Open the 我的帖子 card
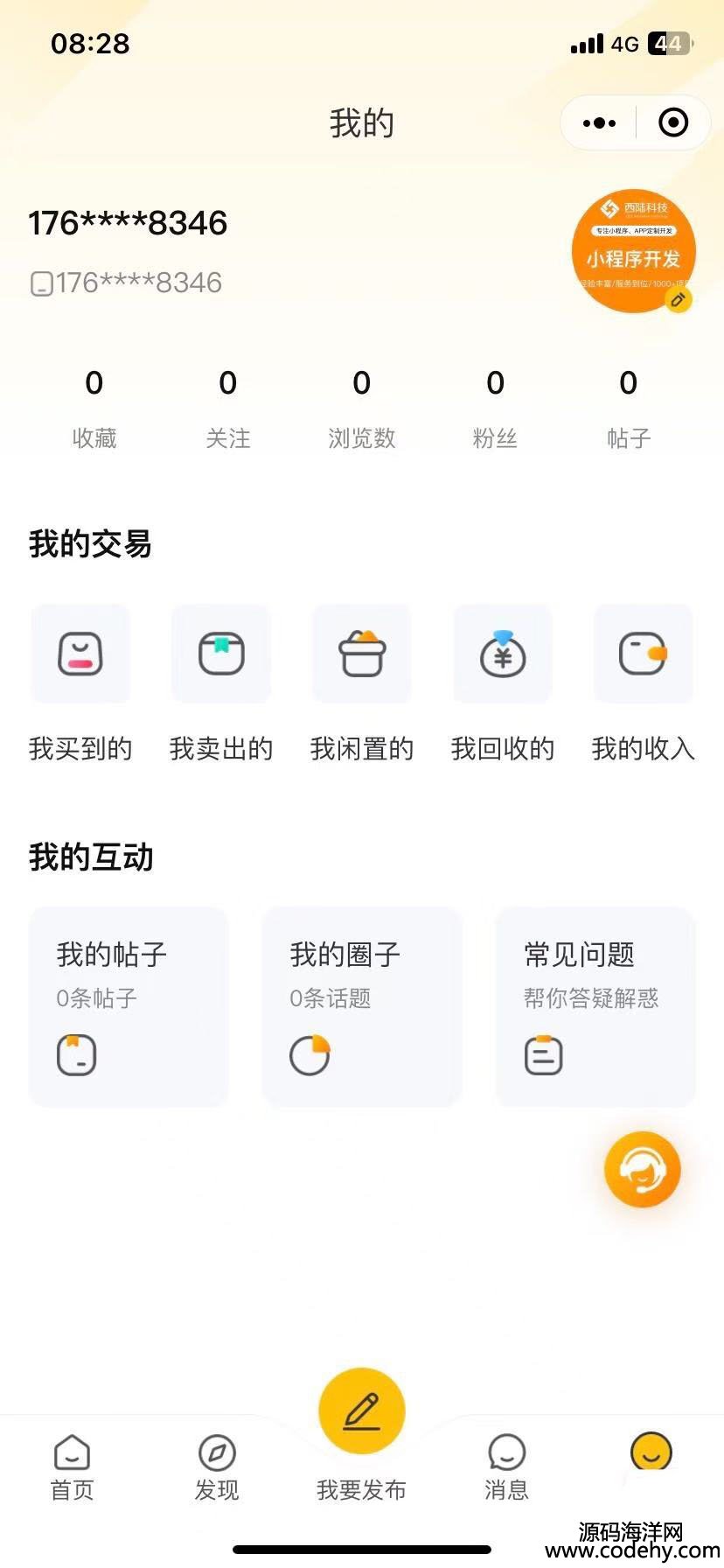This screenshot has width=724, height=1568. pos(129,1007)
